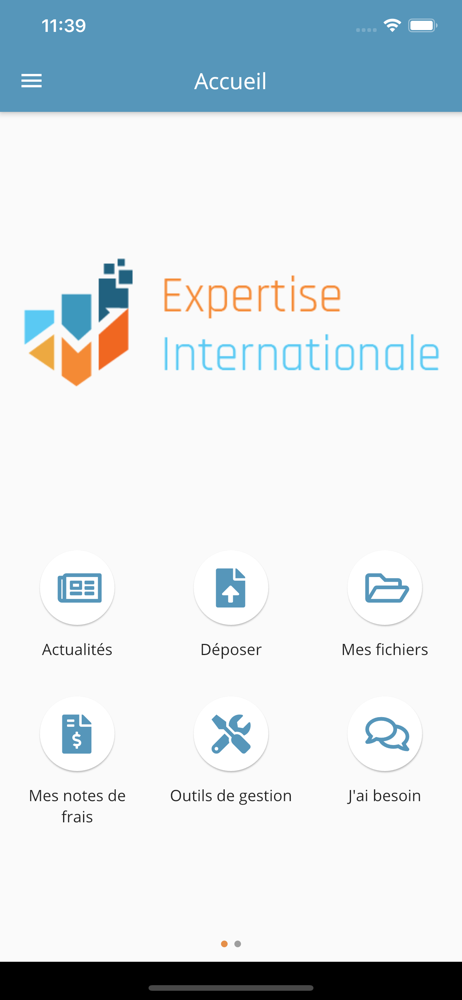Open Mes fichiers folder

point(385,587)
